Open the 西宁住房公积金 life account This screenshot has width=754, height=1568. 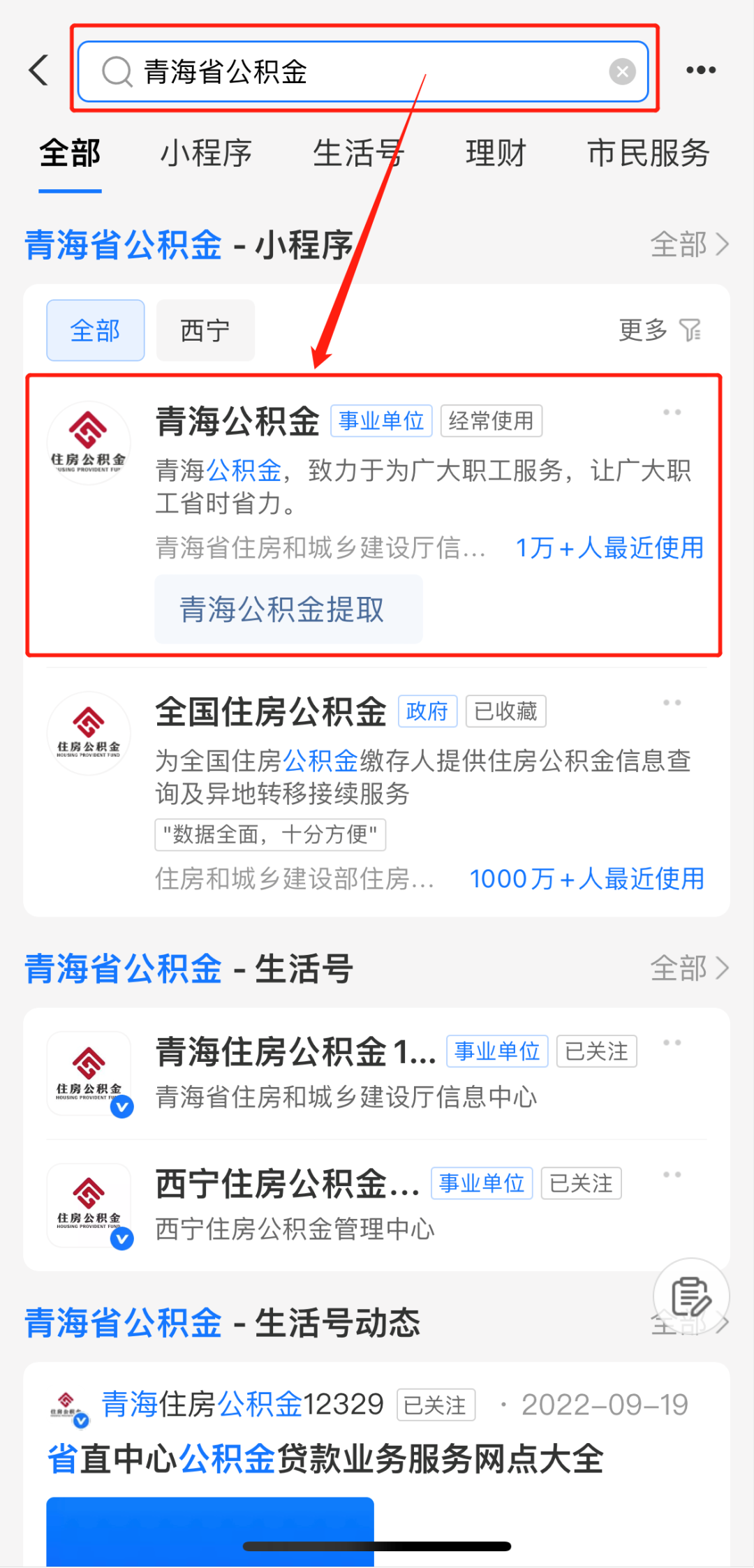(x=288, y=1184)
